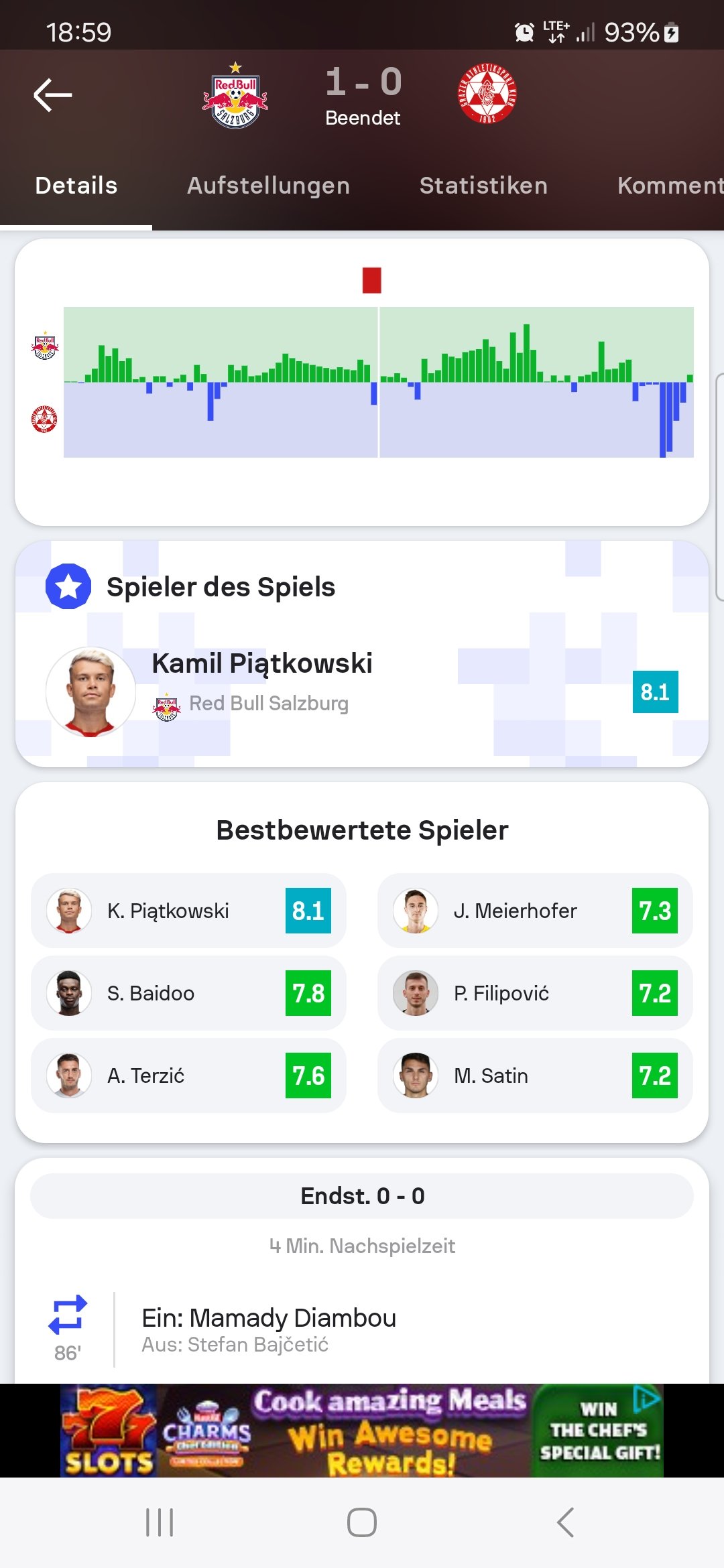Open K. Piątkowski in best-rated players
Screen dimensions: 724x1568
pos(188,911)
